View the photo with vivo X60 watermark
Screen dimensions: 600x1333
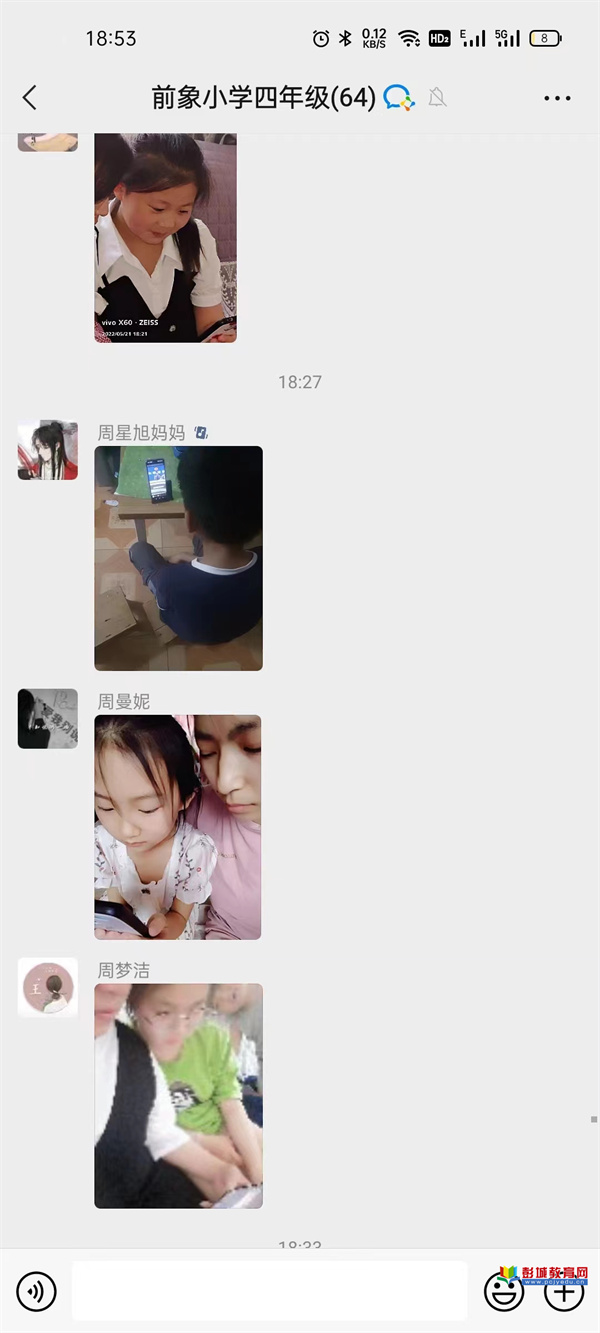pyautogui.click(x=166, y=238)
